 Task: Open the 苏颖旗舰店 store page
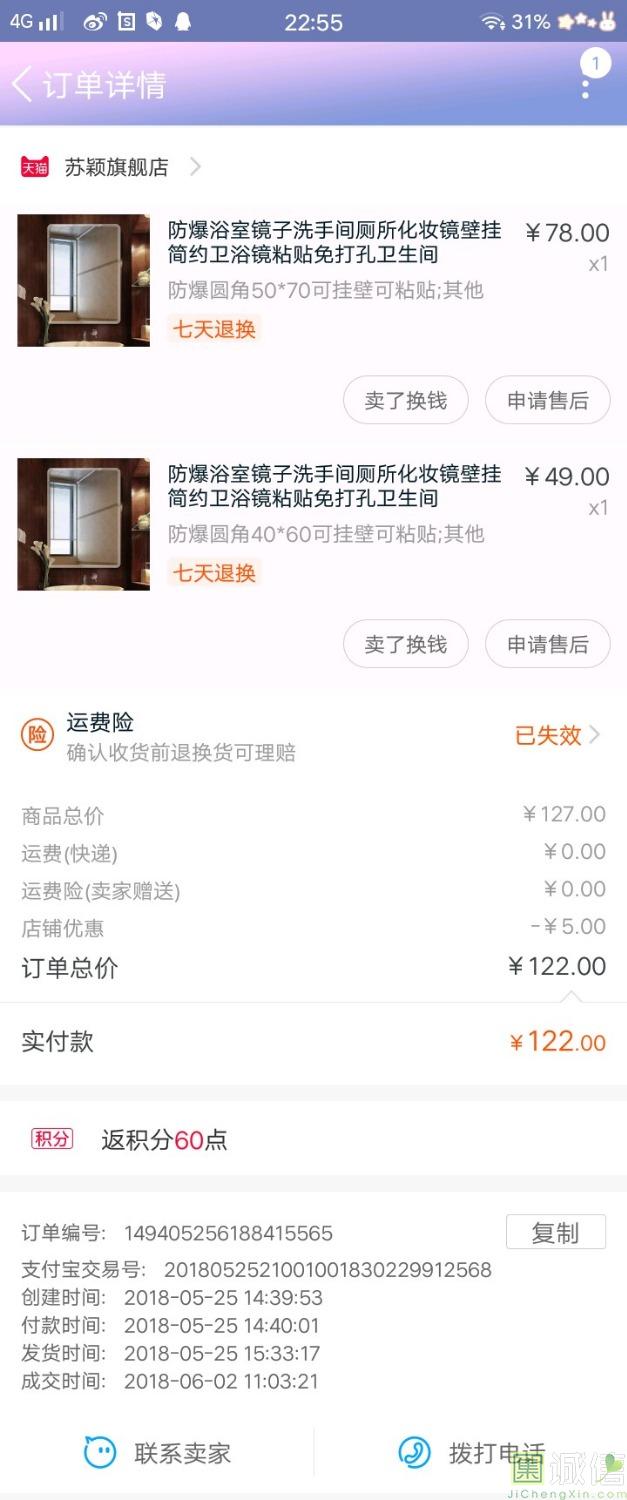point(115,167)
